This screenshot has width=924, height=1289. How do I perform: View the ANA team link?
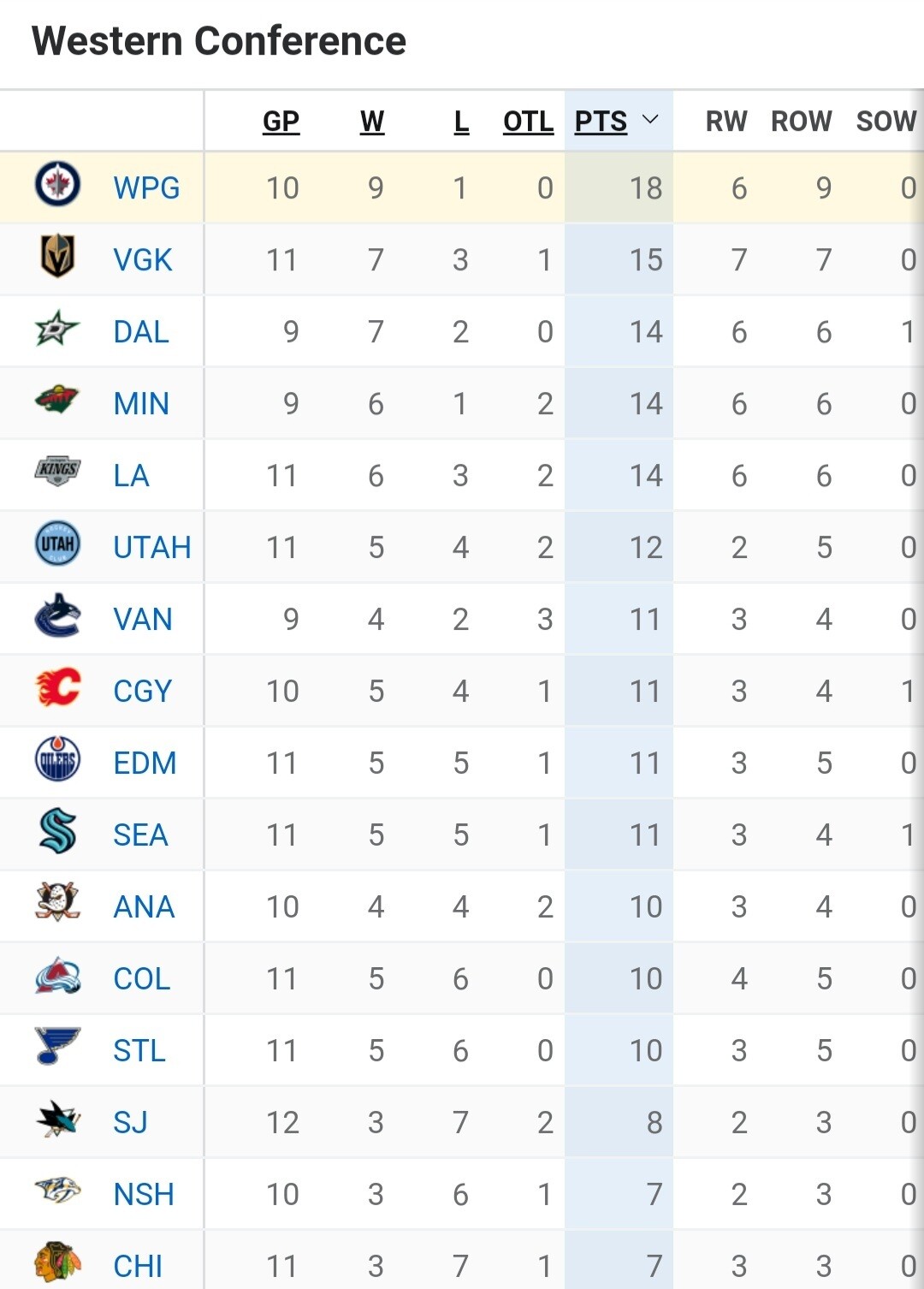pyautogui.click(x=144, y=906)
